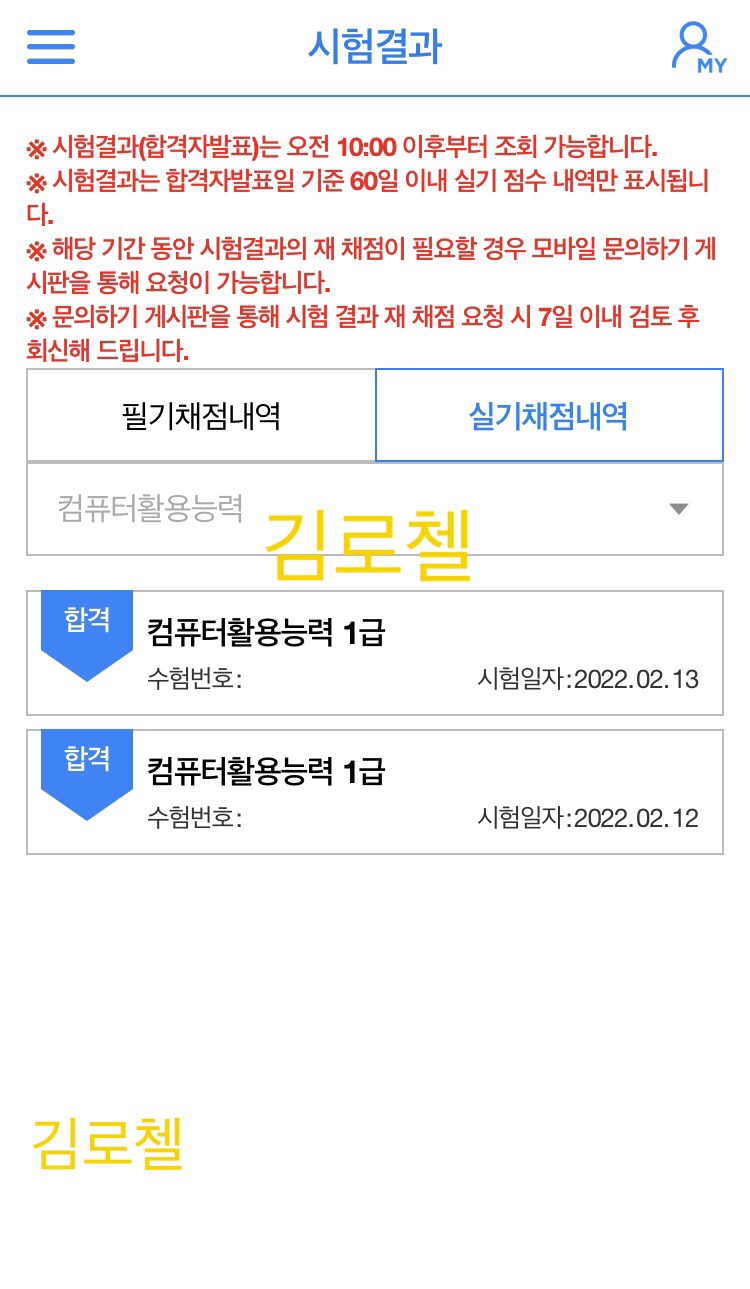Click the 합격 badge on the 2022.02.12 result

(x=85, y=758)
